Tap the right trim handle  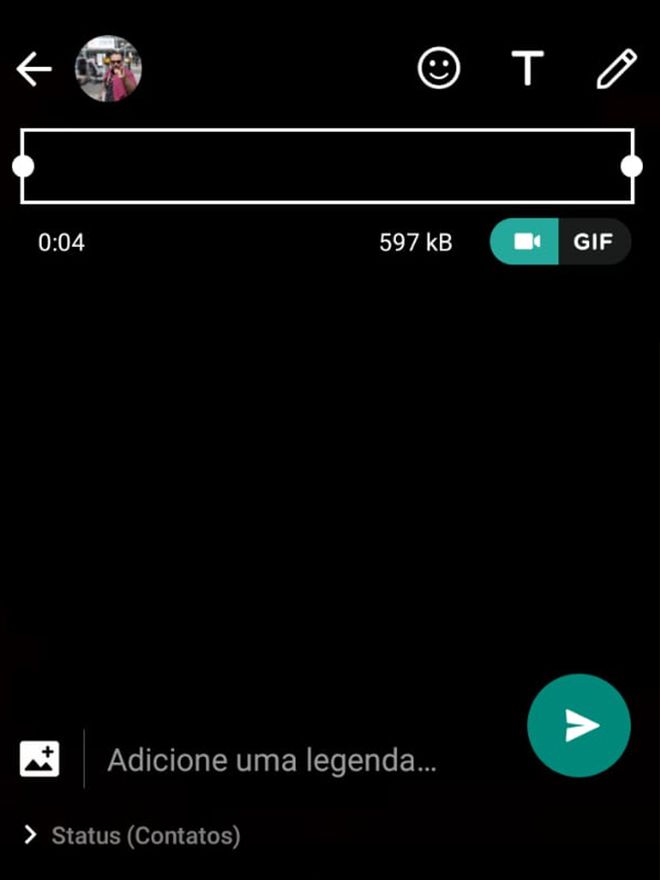click(632, 166)
